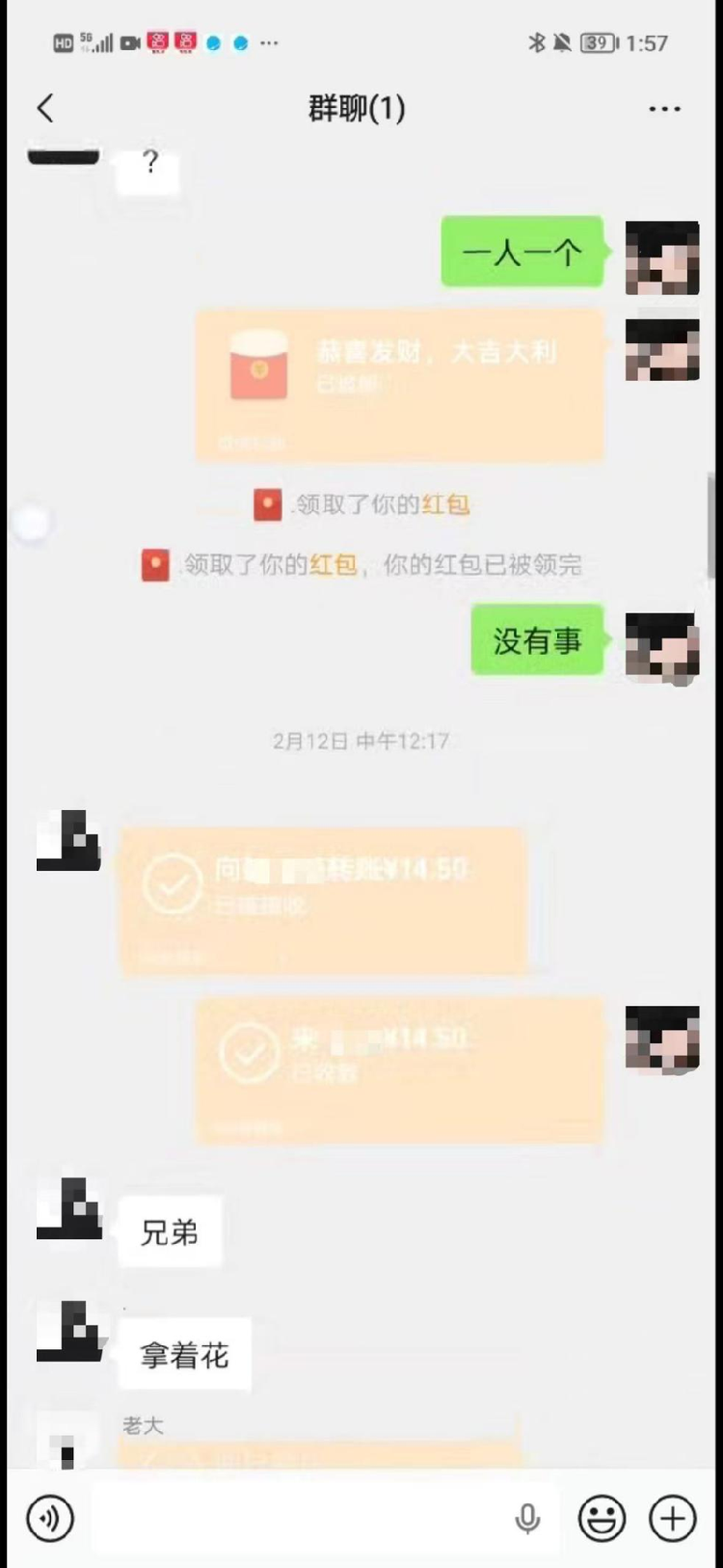
Task: Open the 已收款 transfer card
Action: click(x=399, y=1069)
